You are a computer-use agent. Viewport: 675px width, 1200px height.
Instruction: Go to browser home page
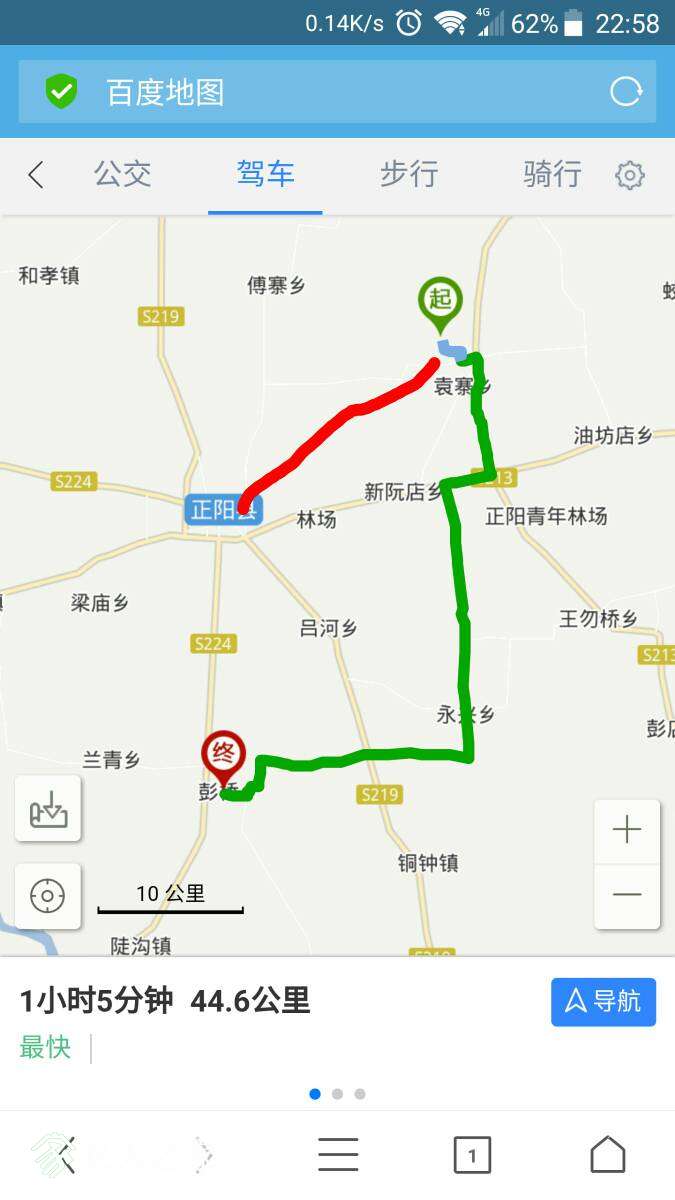point(607,1155)
